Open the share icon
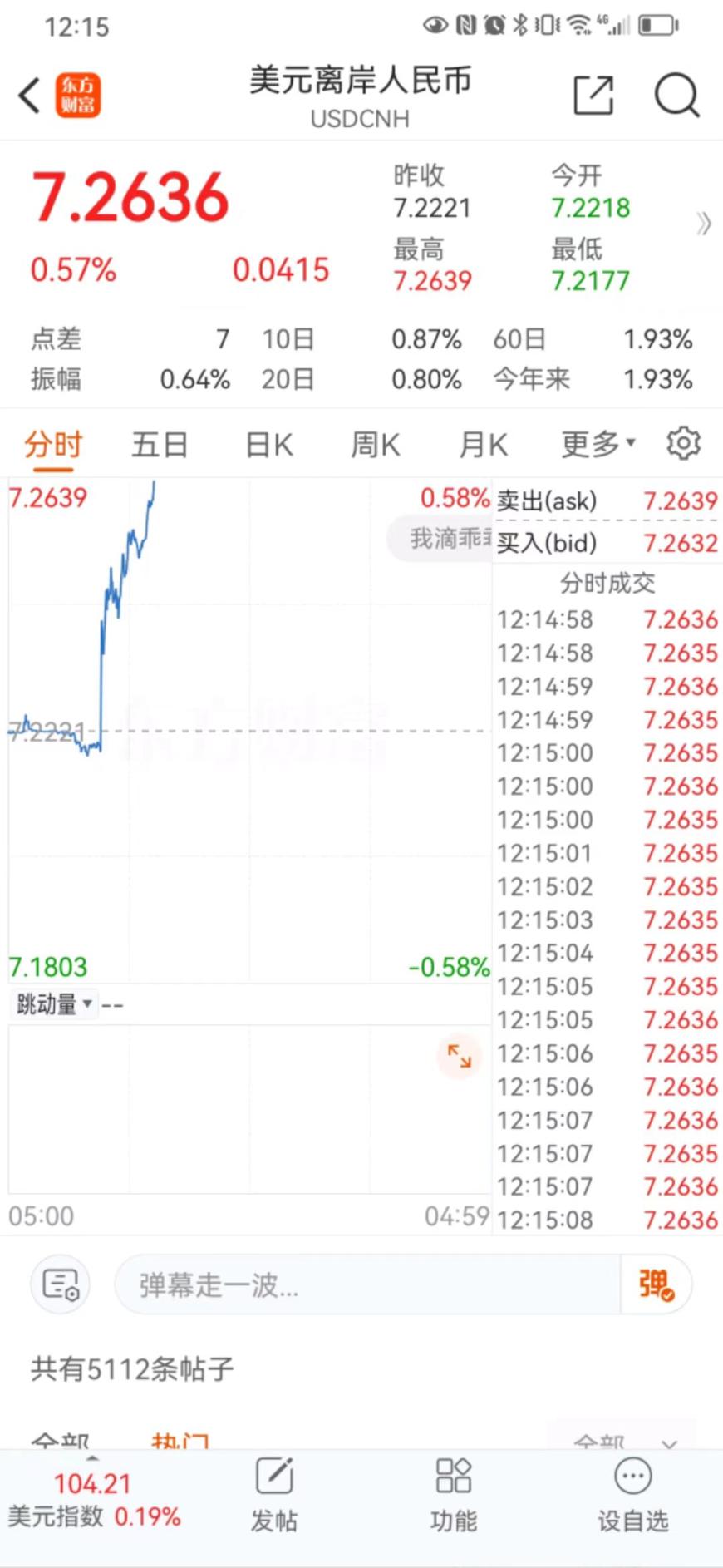The height and width of the screenshot is (1568, 723). [593, 94]
